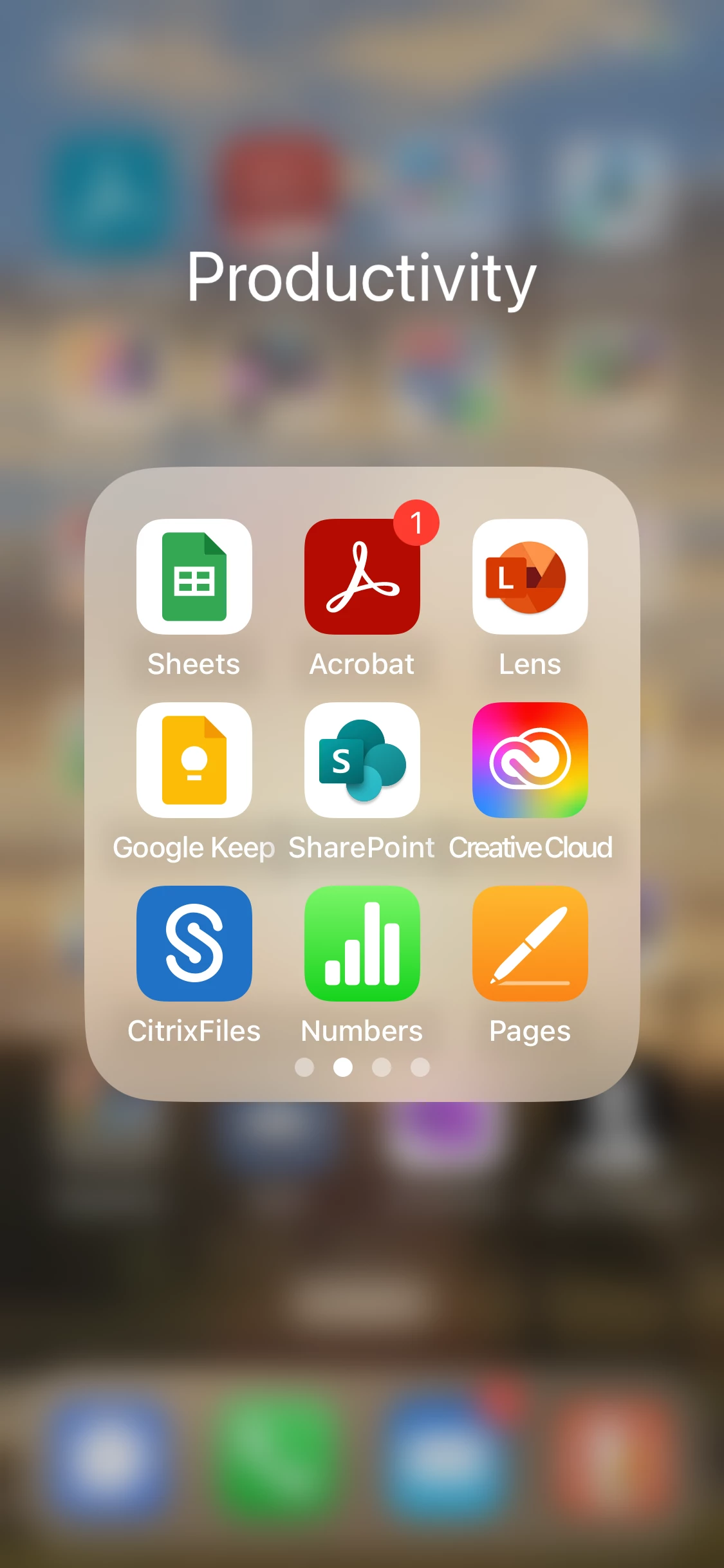
Task: Open Microsoft Lens
Action: pyautogui.click(x=530, y=576)
